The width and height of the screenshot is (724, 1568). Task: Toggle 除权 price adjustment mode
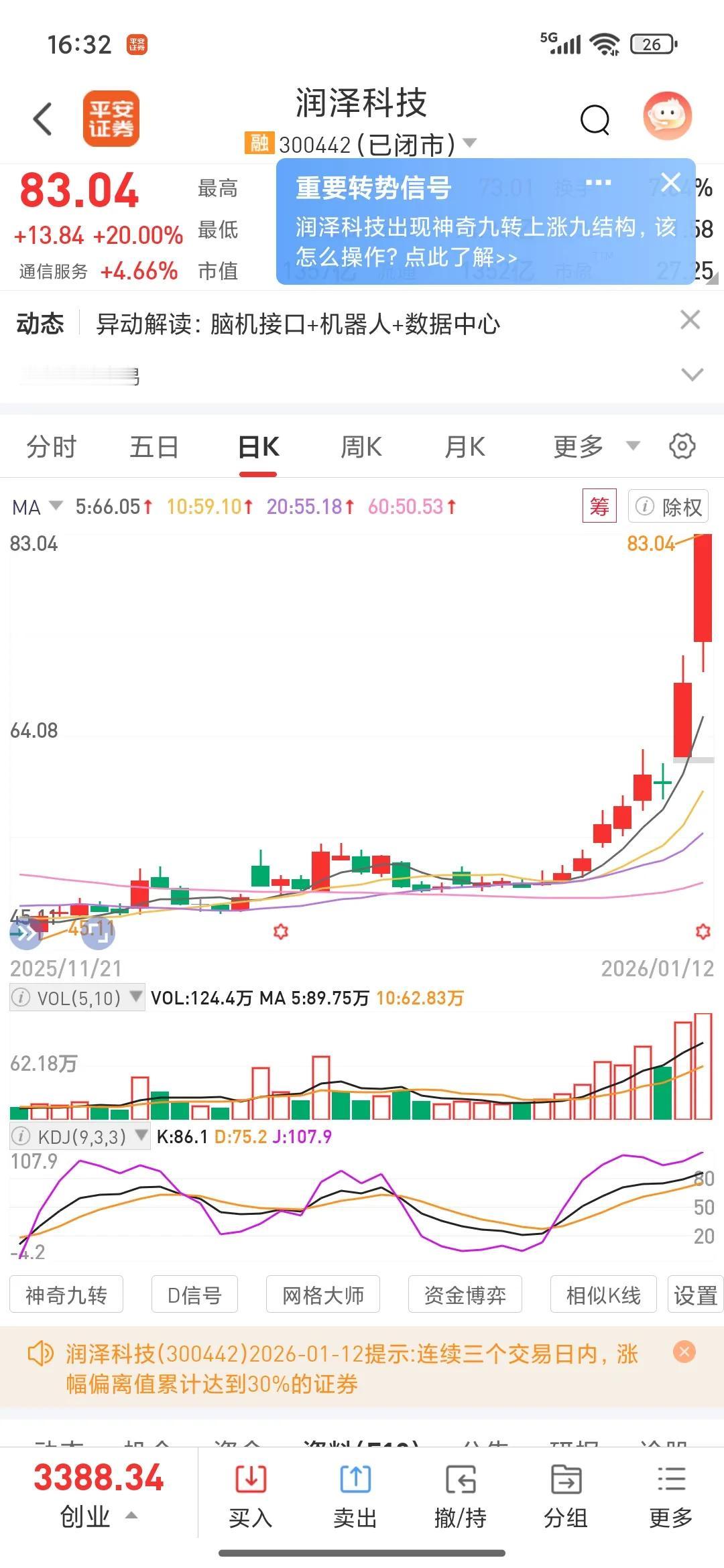pyautogui.click(x=668, y=507)
